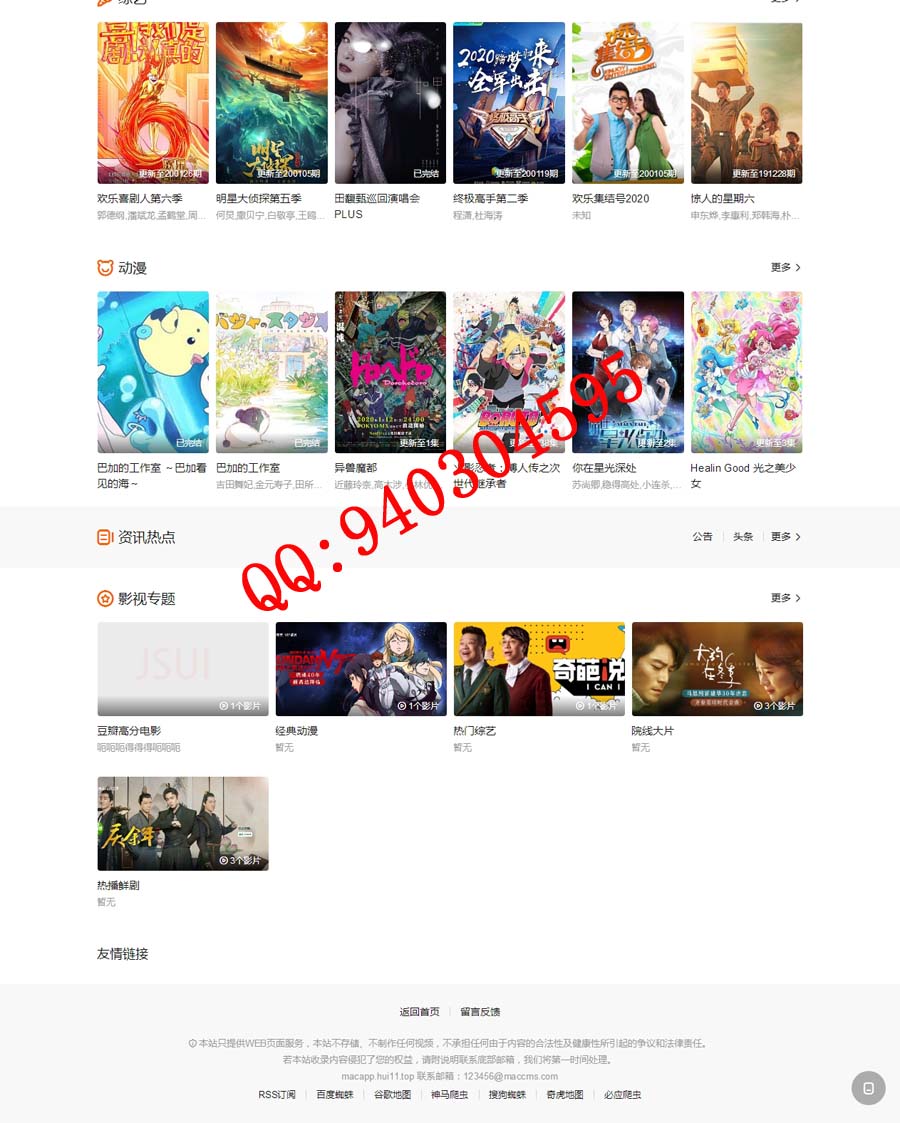Open 留言反馈 feedback page
Screen dimensions: 900x1123
point(480,1012)
